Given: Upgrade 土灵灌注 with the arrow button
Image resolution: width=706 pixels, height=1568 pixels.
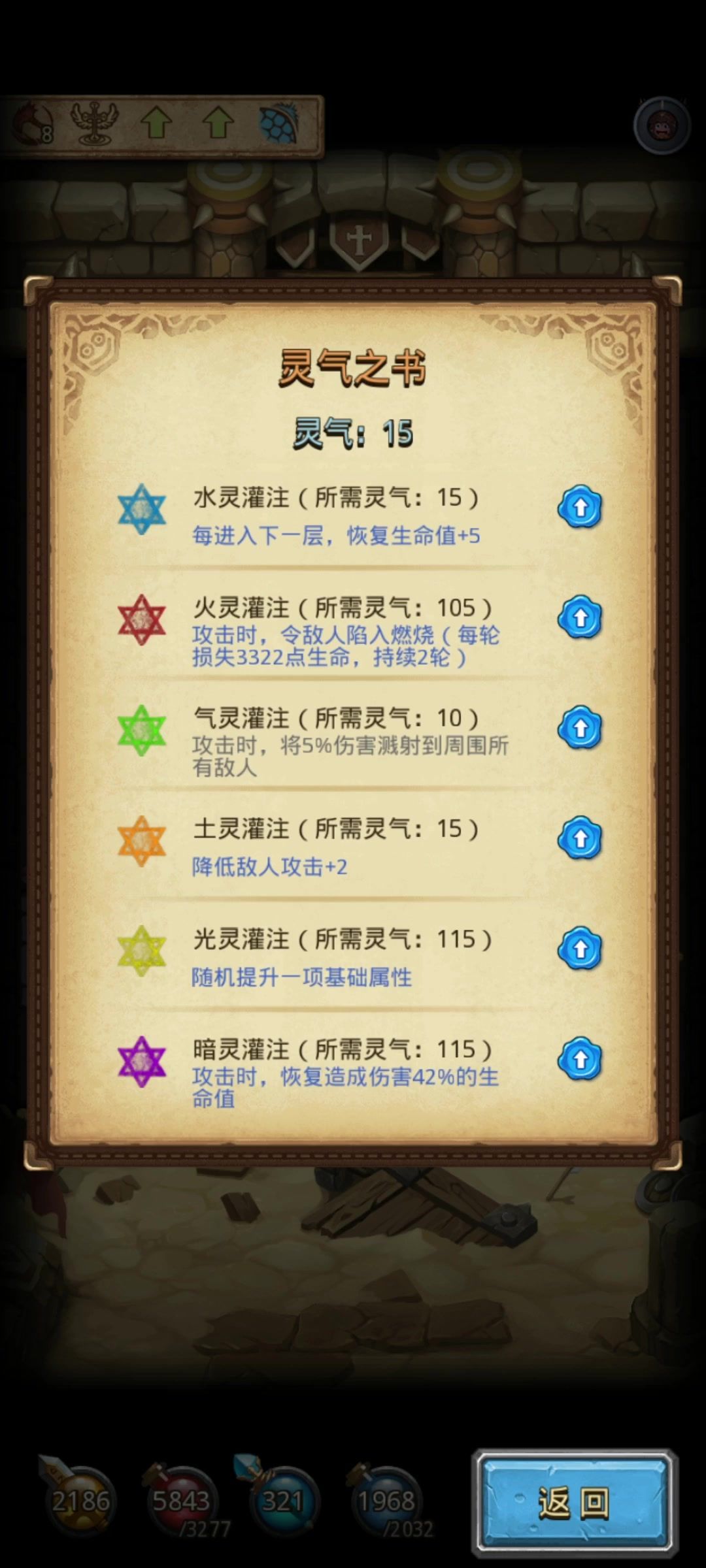Looking at the screenshot, I should coord(580,839).
